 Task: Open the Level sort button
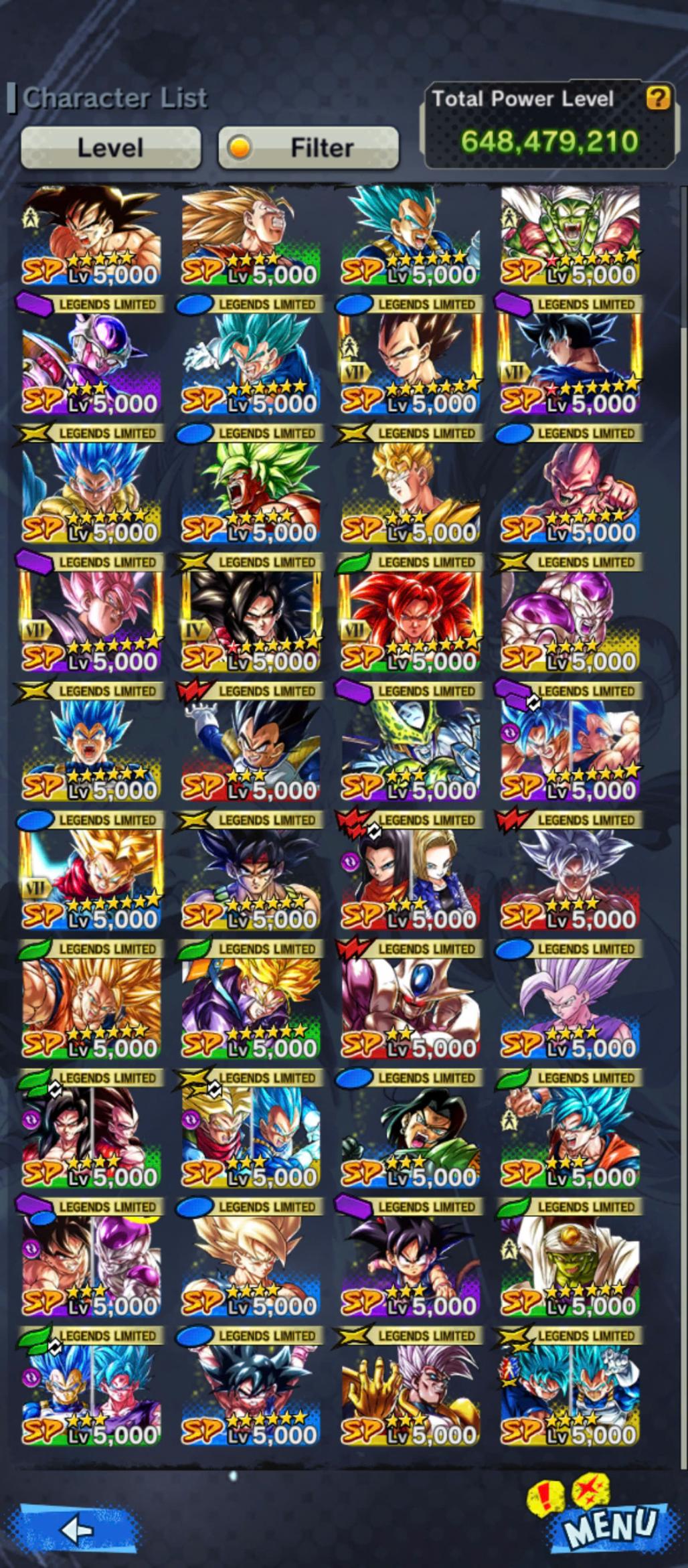pyautogui.click(x=110, y=147)
